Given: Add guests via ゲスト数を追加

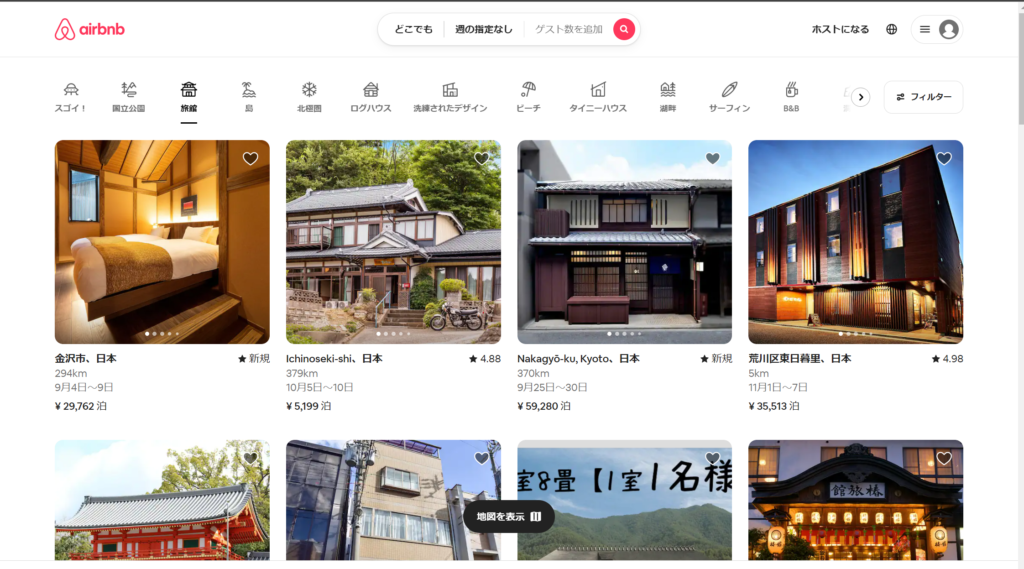Looking at the screenshot, I should (x=569, y=29).
